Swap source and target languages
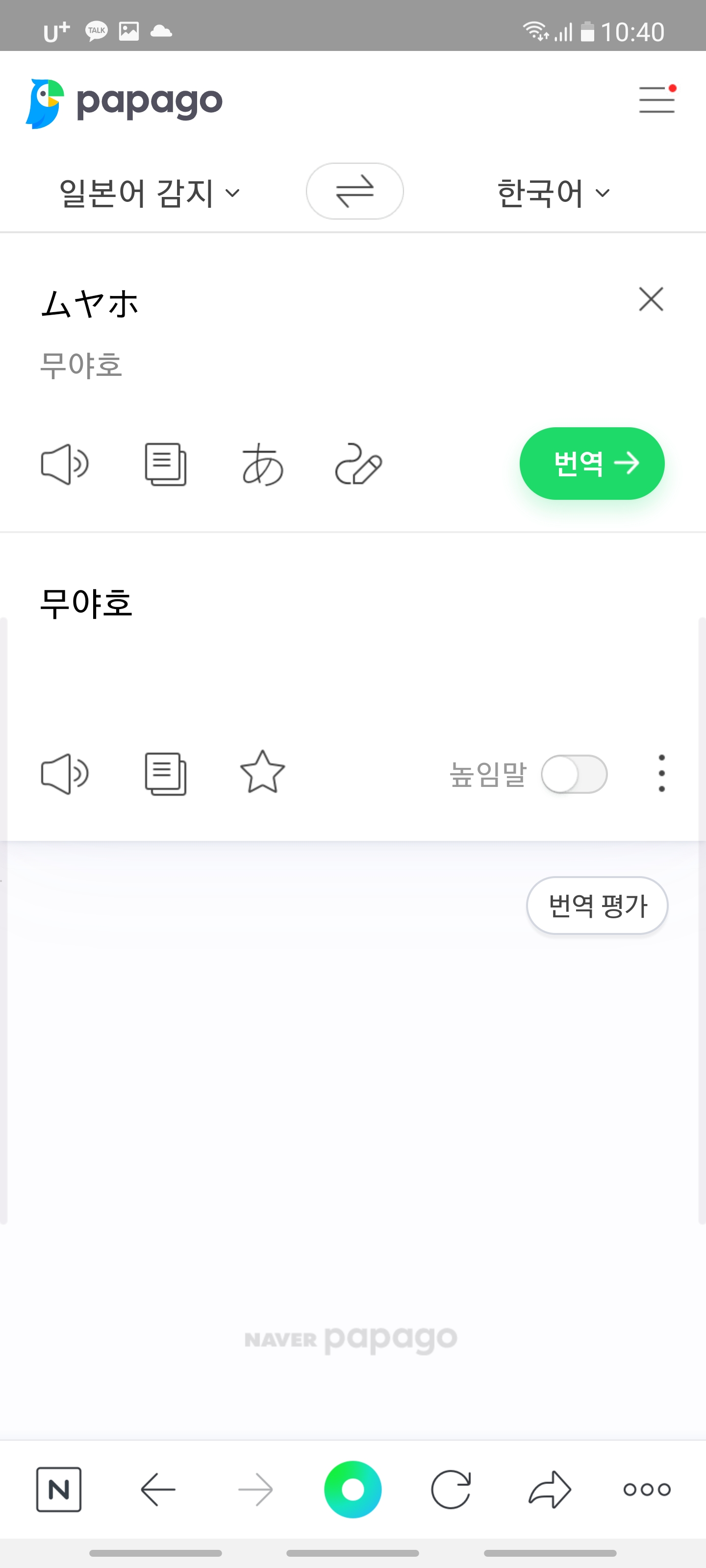Image resolution: width=706 pixels, height=1568 pixels. (354, 191)
